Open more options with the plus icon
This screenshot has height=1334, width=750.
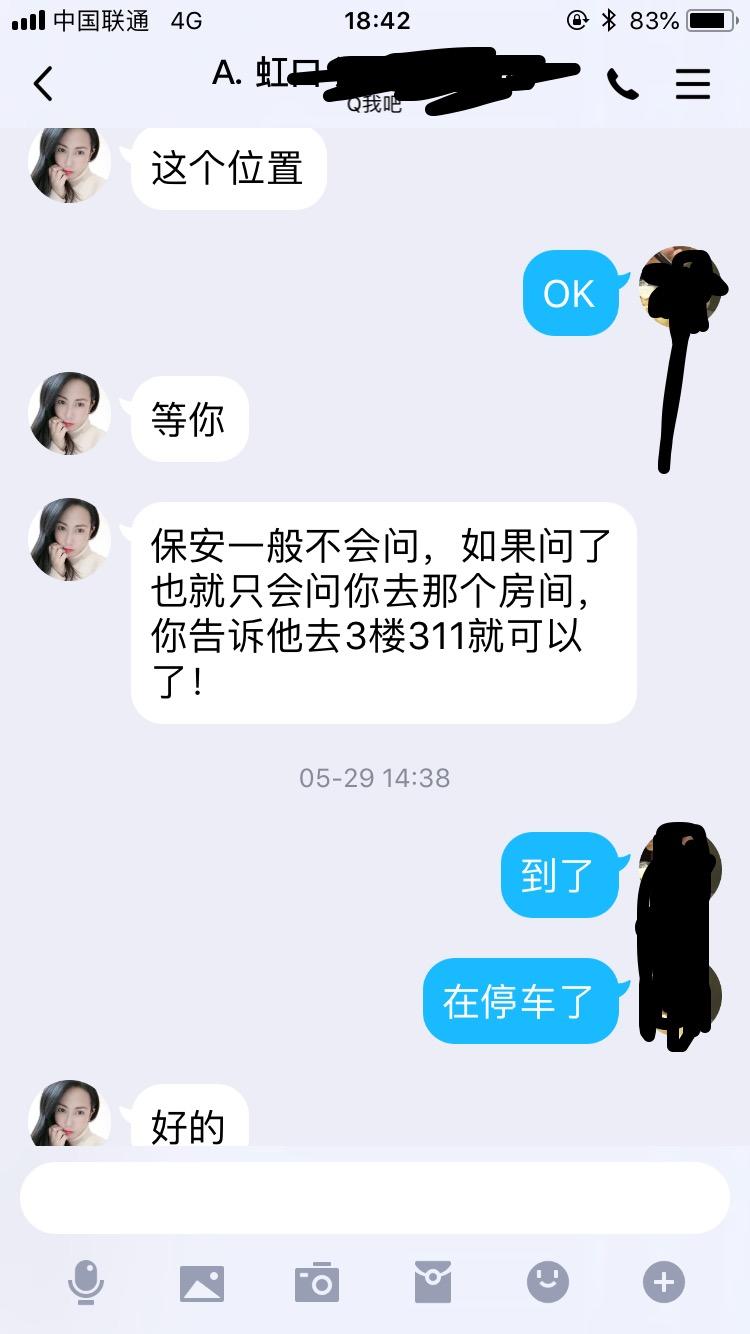pyautogui.click(x=664, y=1281)
